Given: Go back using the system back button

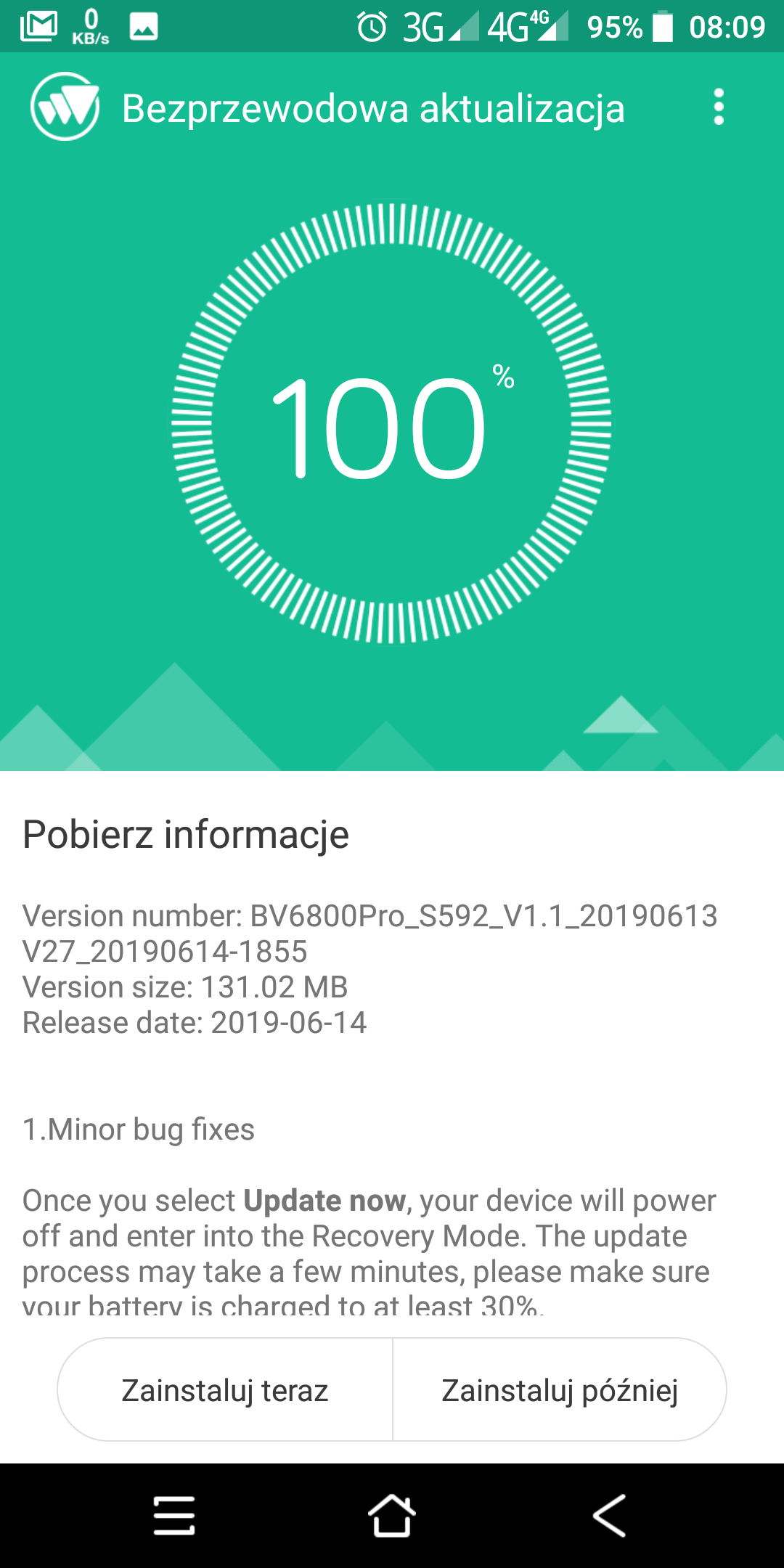Looking at the screenshot, I should (608, 1515).
